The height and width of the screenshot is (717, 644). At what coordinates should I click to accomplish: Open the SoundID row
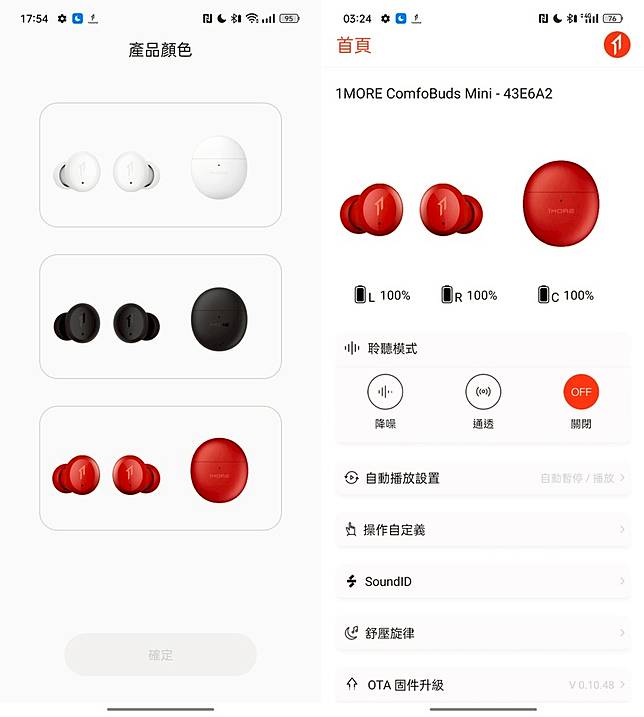click(483, 582)
